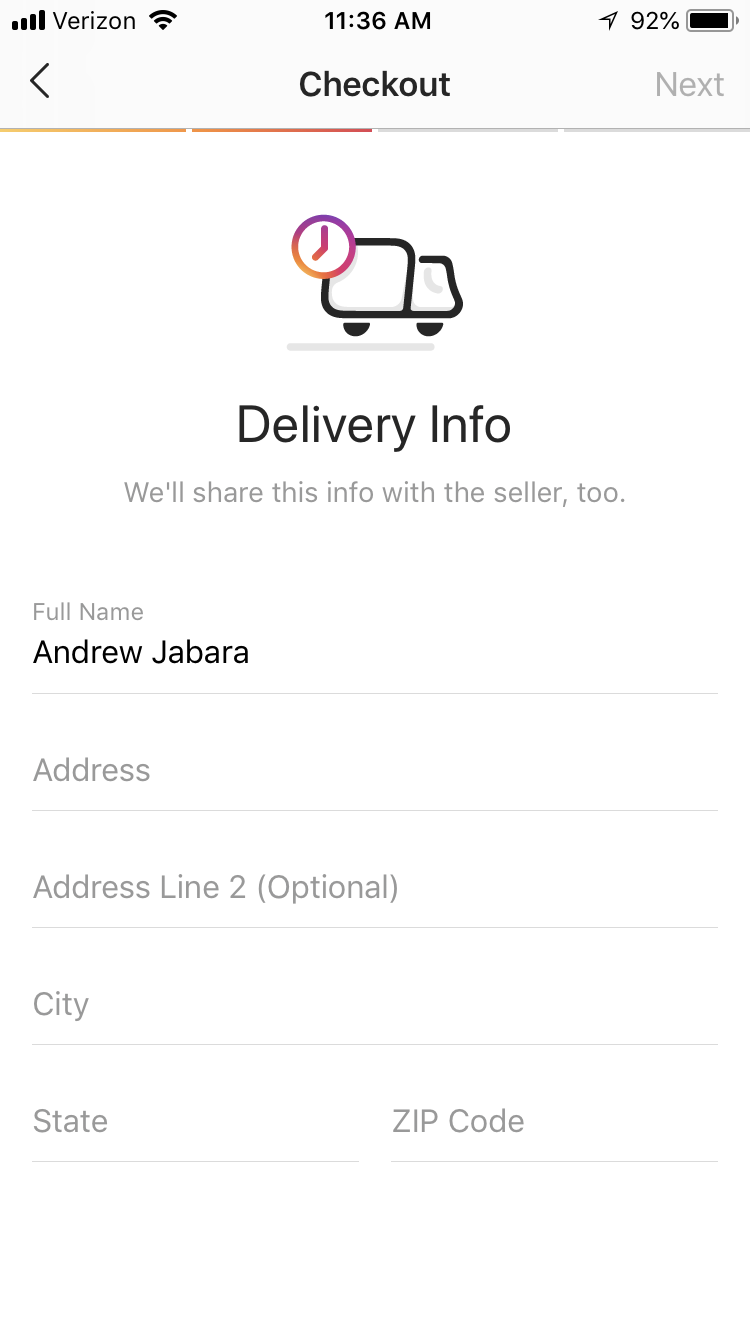Enter the City field
Viewport: 750px width, 1334px height.
(374, 1004)
